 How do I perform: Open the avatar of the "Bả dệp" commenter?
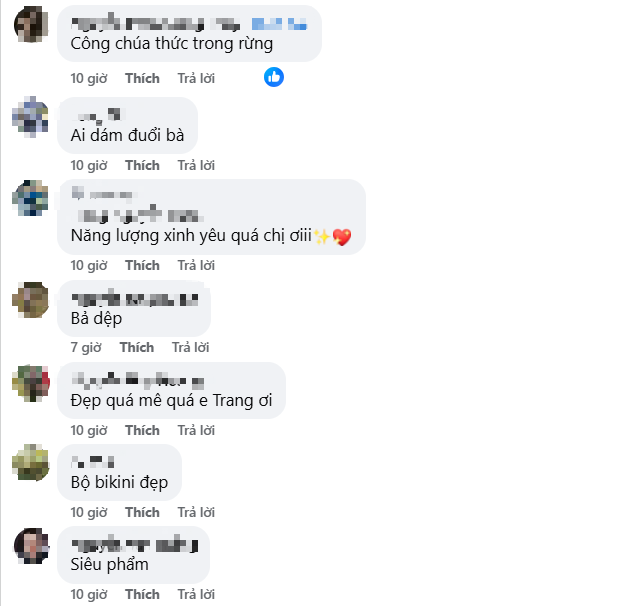click(31, 299)
